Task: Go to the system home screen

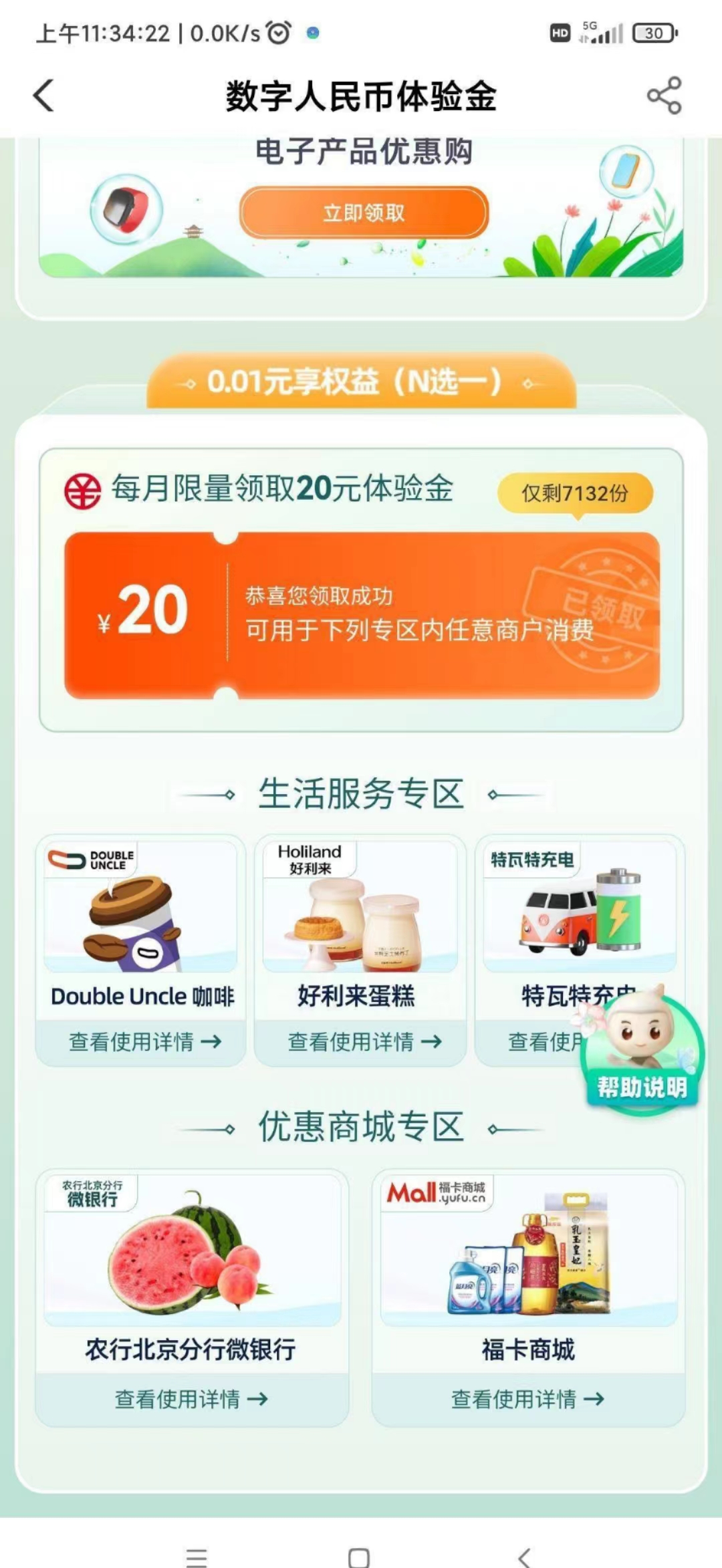Action: (359, 1557)
